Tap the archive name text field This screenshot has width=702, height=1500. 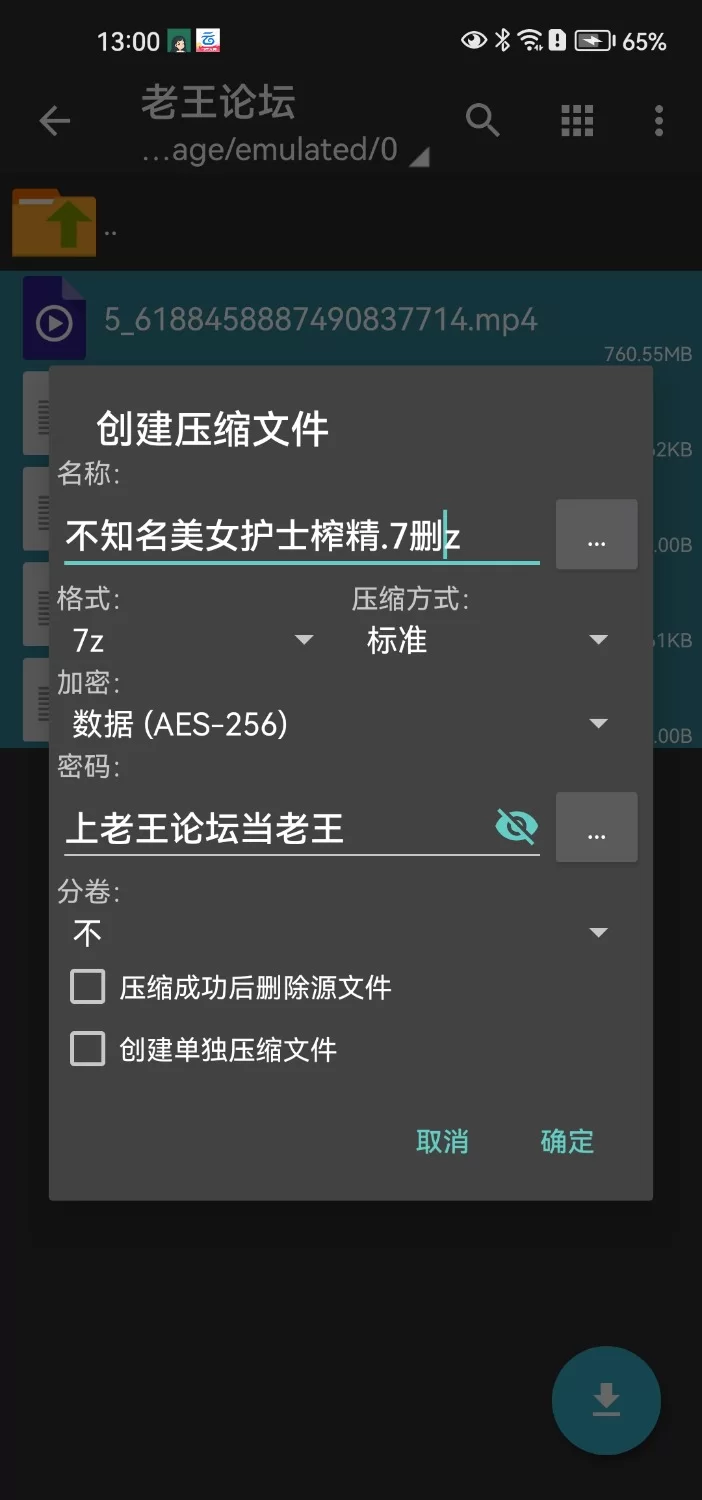[x=300, y=538]
